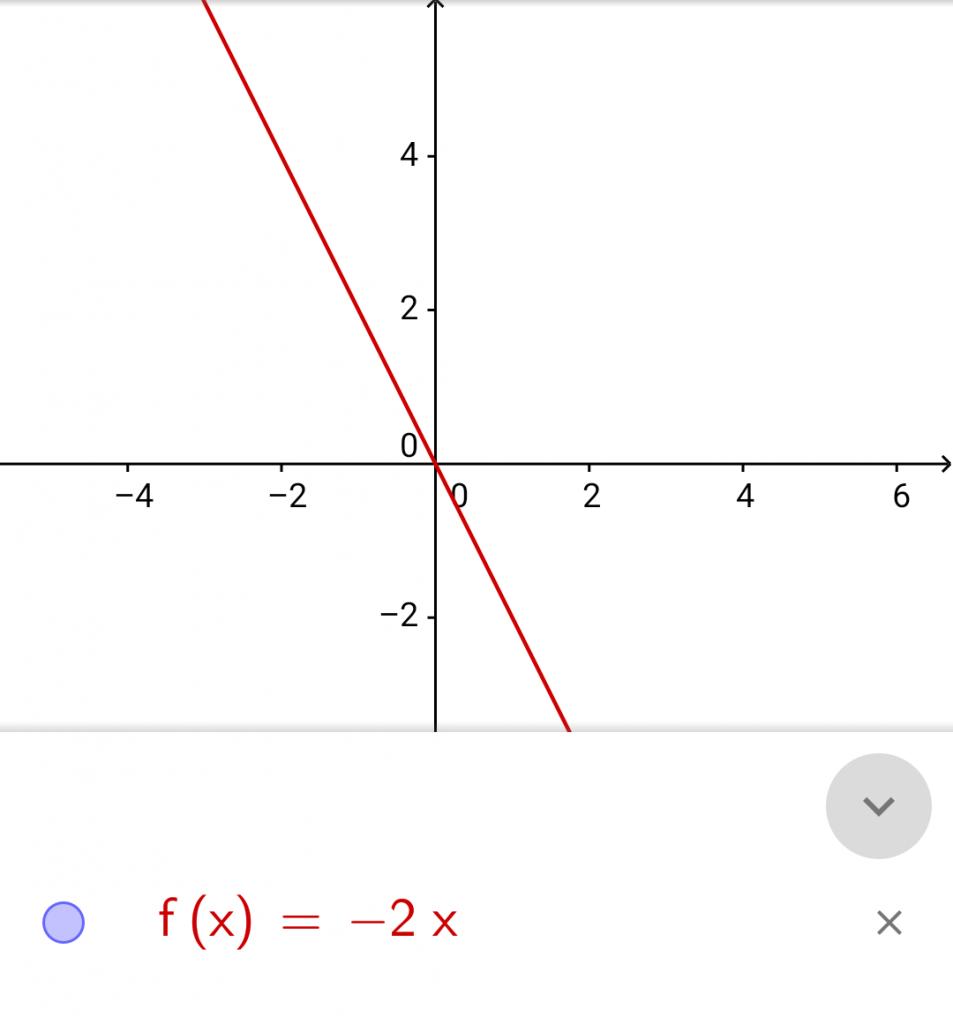Collapse the algebra panel with the chevron

tap(878, 806)
